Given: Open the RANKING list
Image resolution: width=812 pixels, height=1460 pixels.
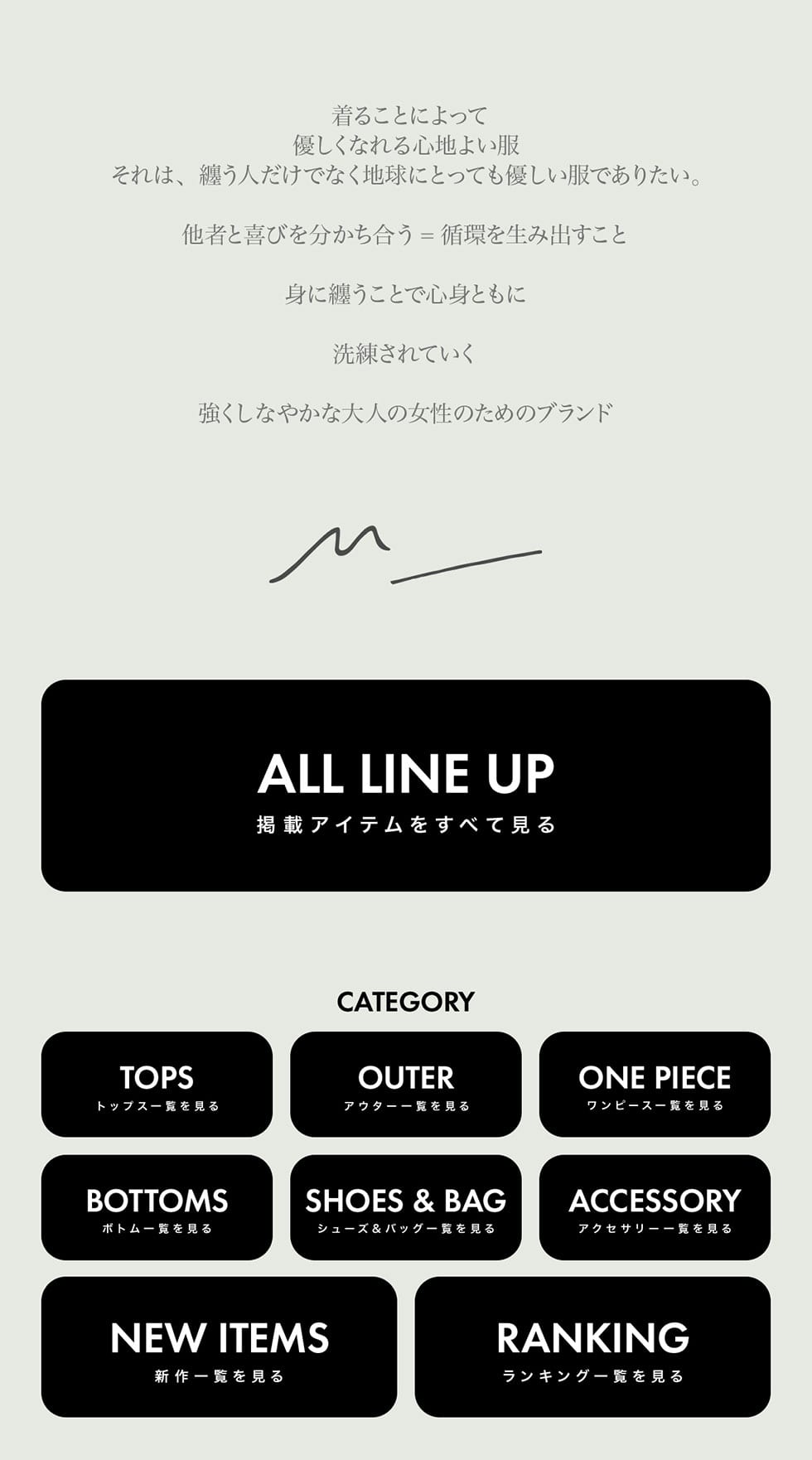Looking at the screenshot, I should (592, 1346).
